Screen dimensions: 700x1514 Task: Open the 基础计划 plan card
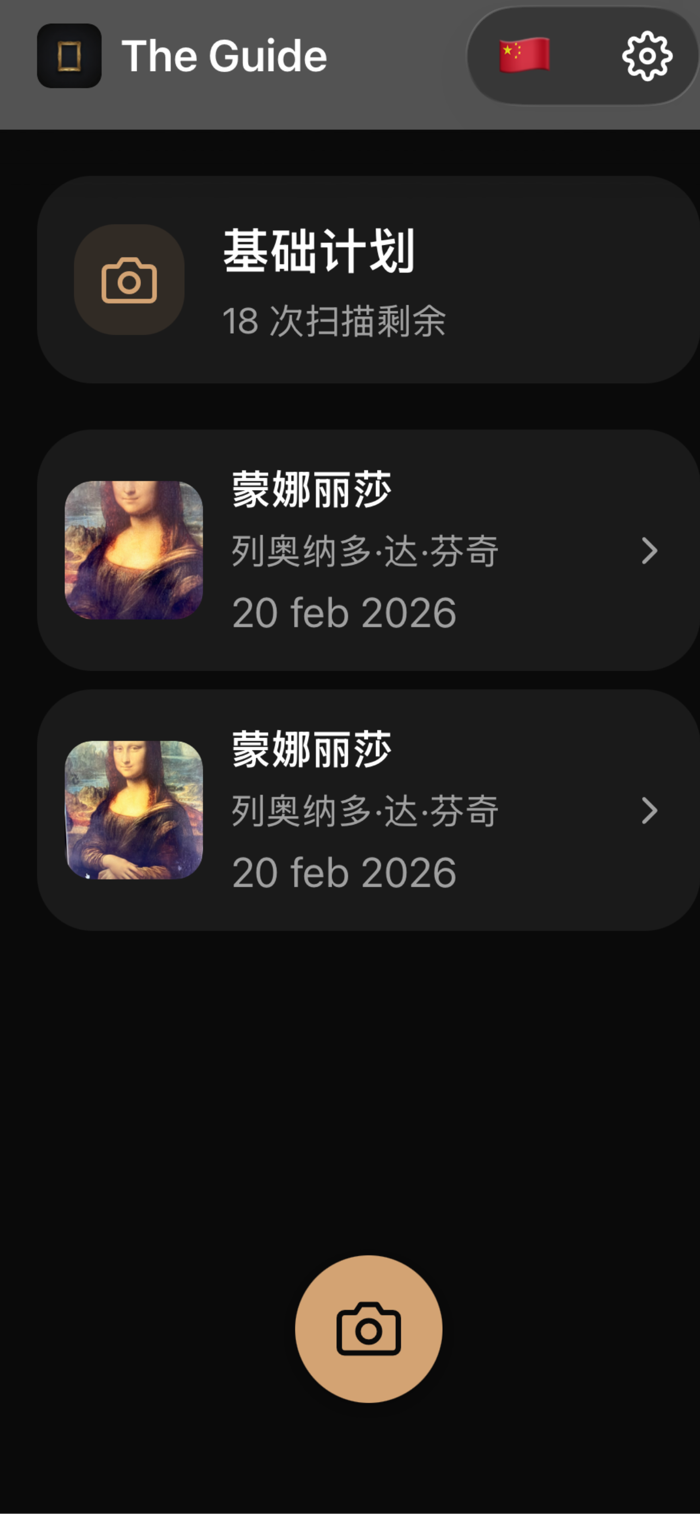point(368,280)
